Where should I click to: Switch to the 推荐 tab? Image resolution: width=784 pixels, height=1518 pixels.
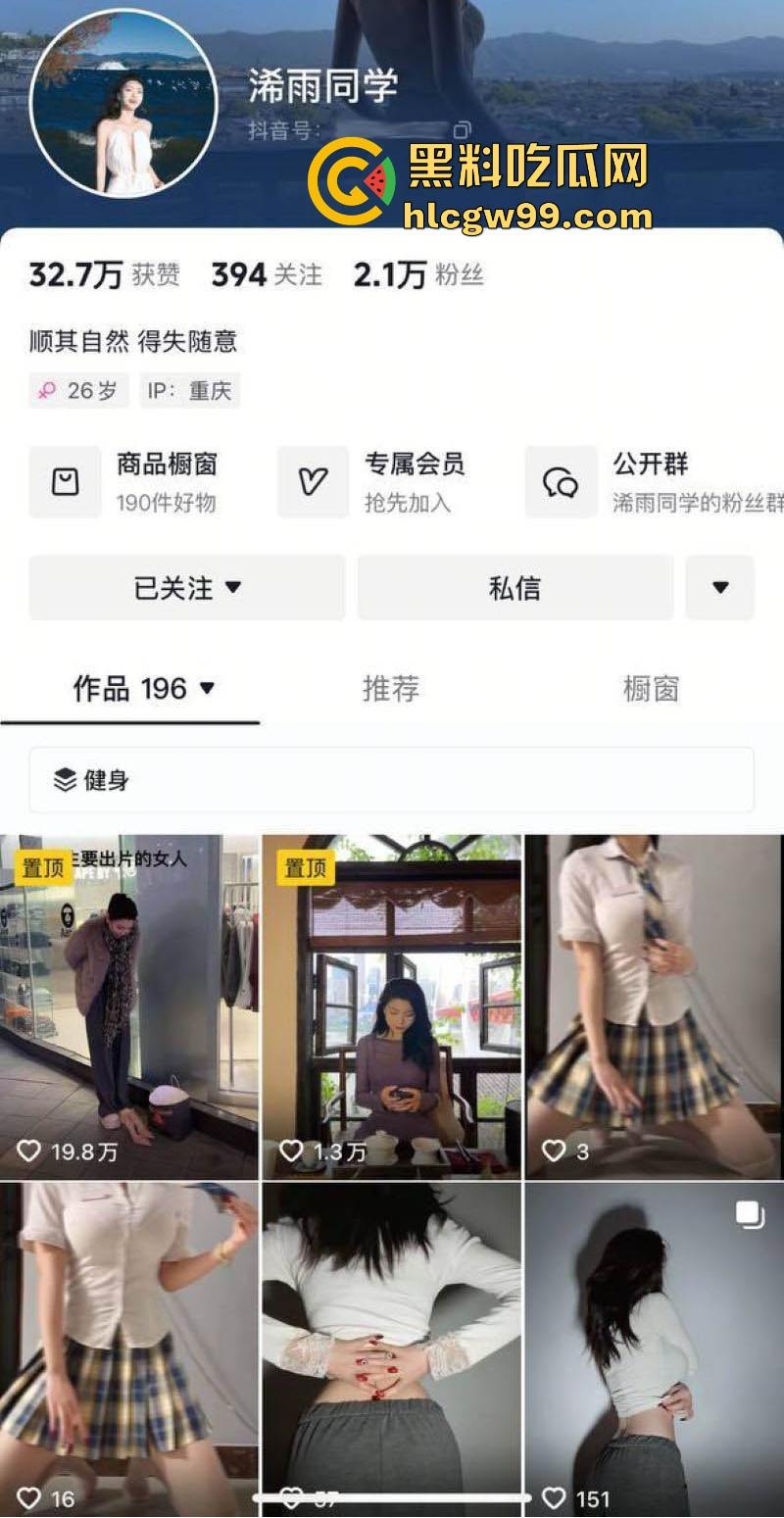point(390,689)
